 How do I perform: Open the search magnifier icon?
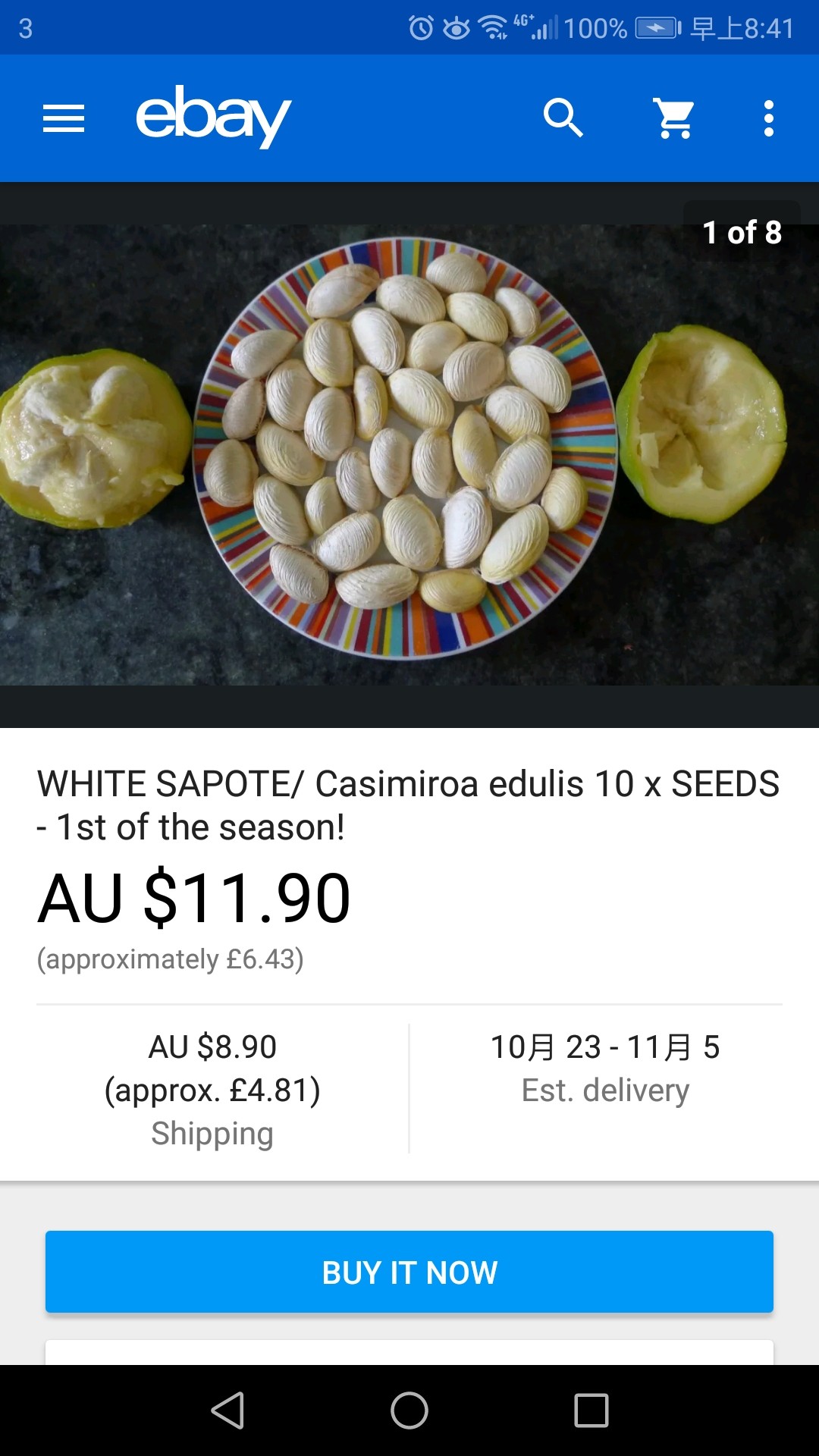tap(563, 118)
